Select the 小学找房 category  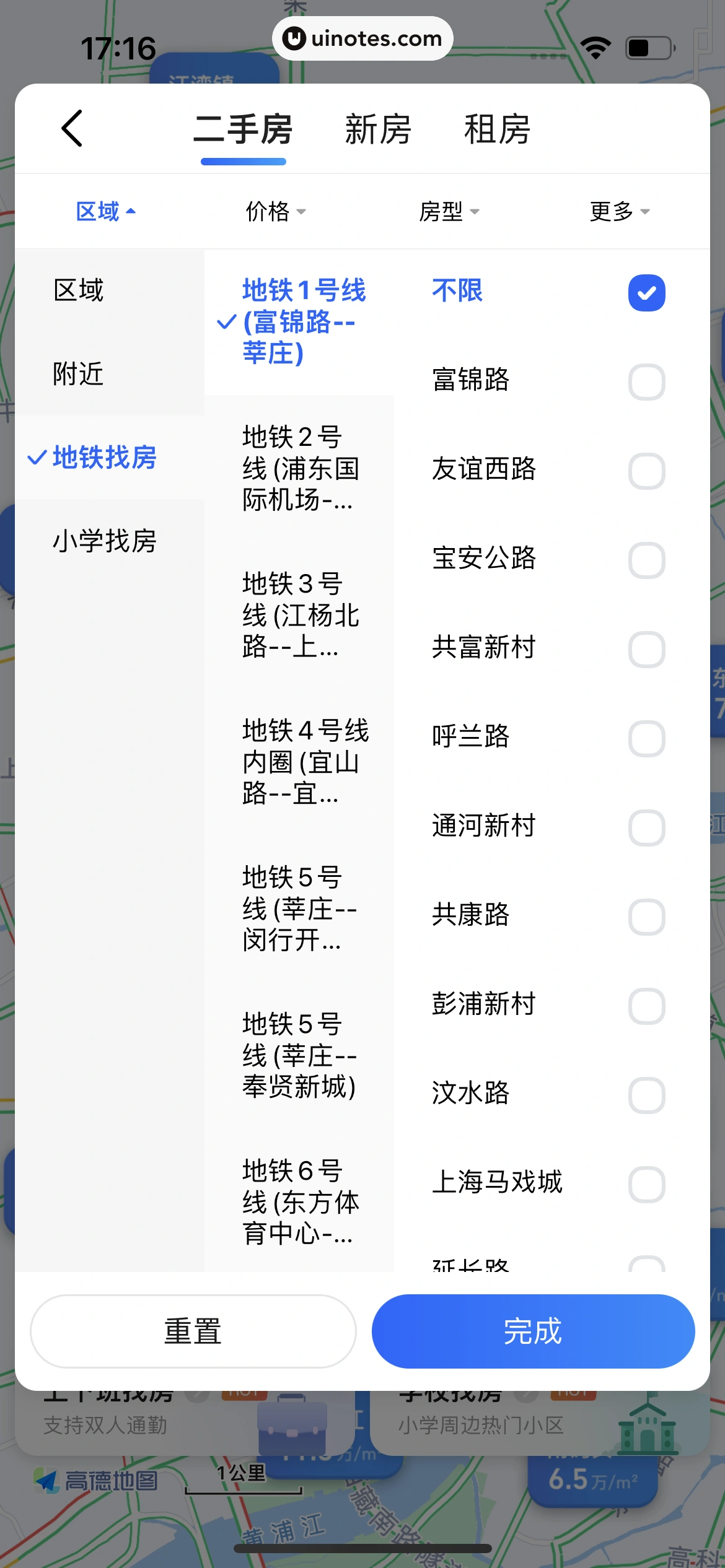(x=105, y=541)
